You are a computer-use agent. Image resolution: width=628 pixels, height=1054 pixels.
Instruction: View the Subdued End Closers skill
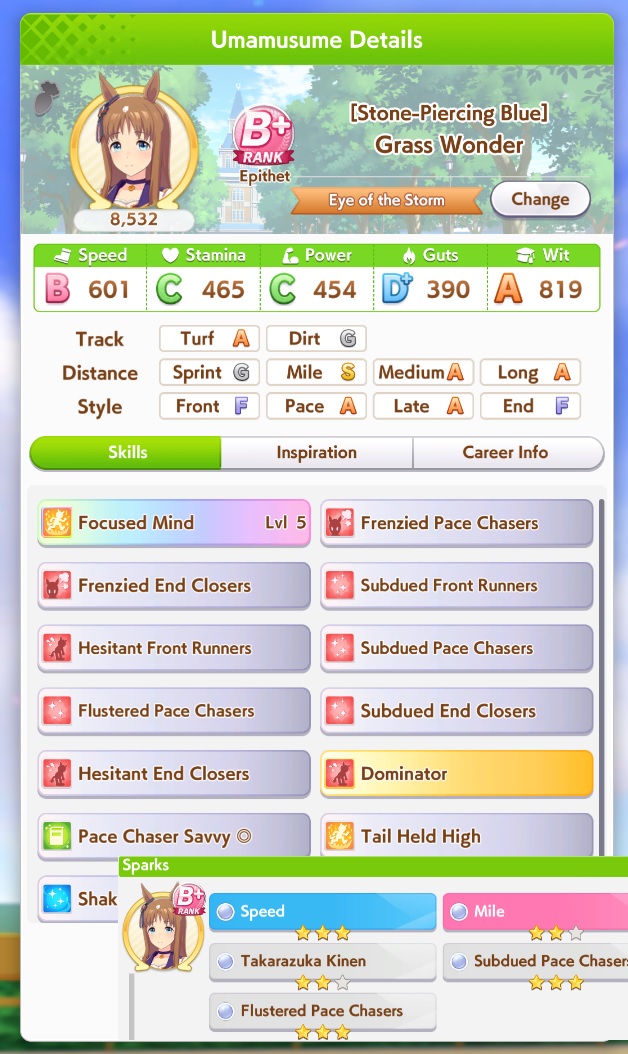point(456,712)
